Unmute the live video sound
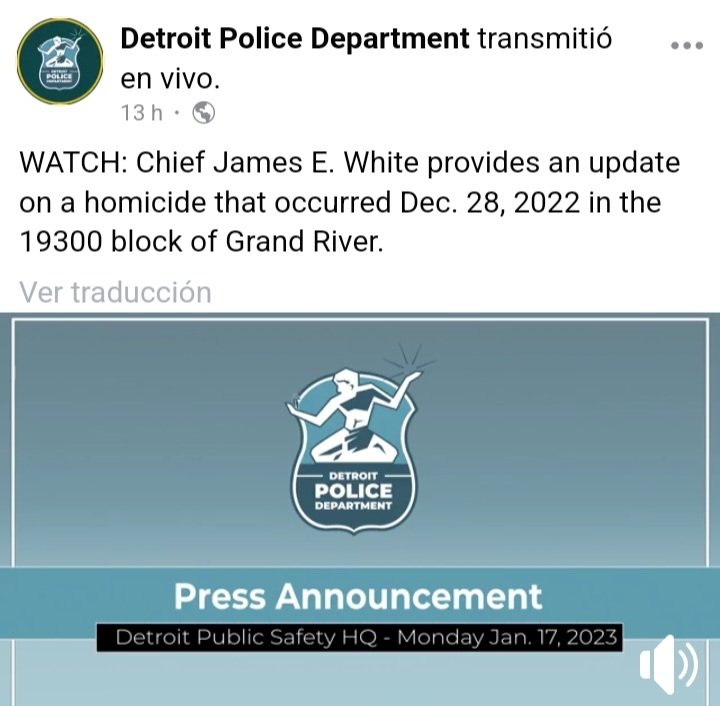Viewport: 720px width, 706px height. 667,662
